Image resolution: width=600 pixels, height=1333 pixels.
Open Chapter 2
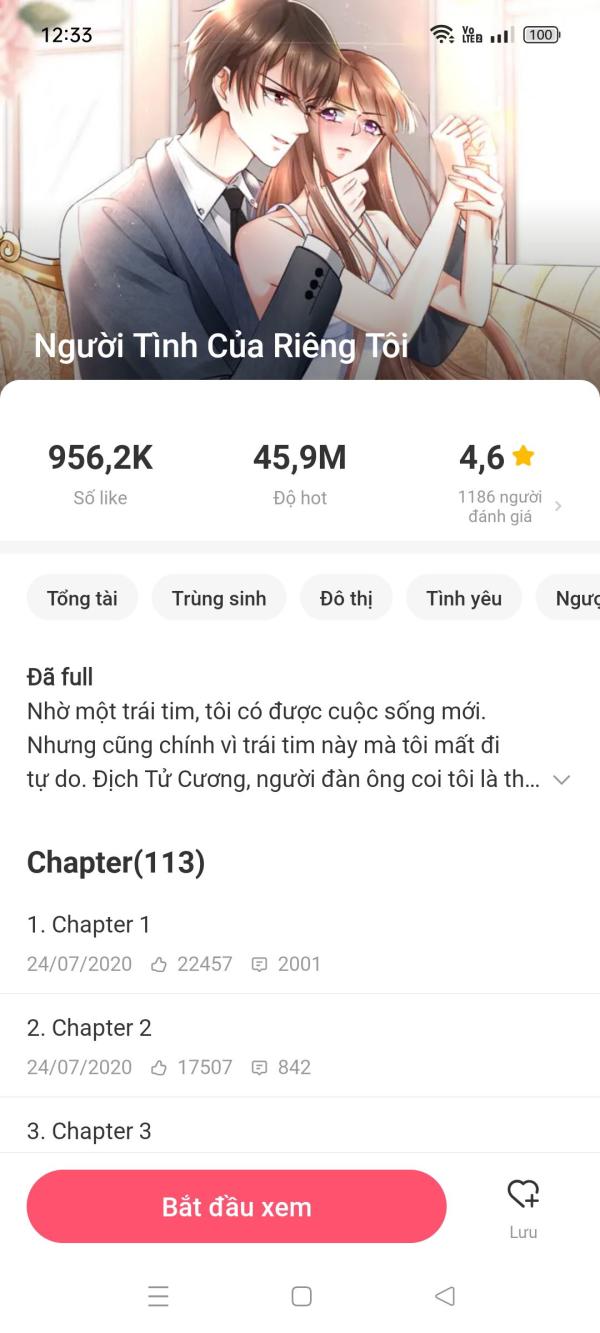pyautogui.click(x=300, y=1046)
